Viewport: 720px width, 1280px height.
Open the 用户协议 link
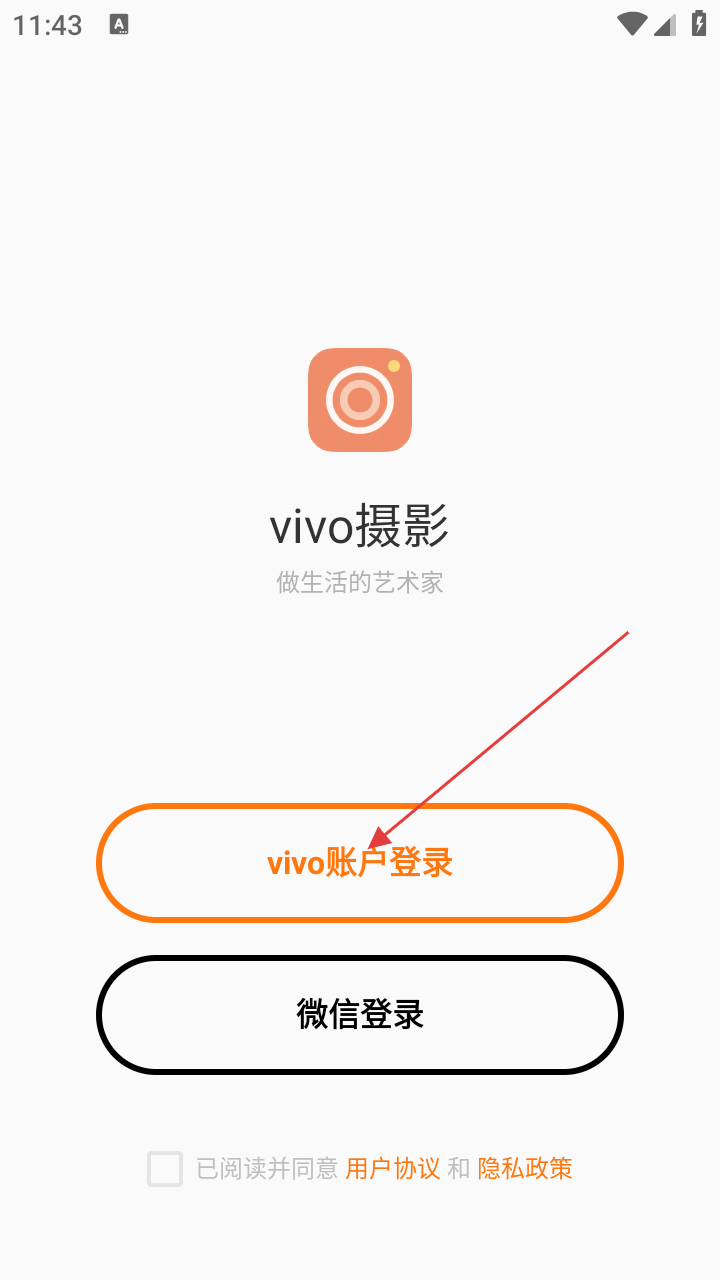coord(393,1168)
